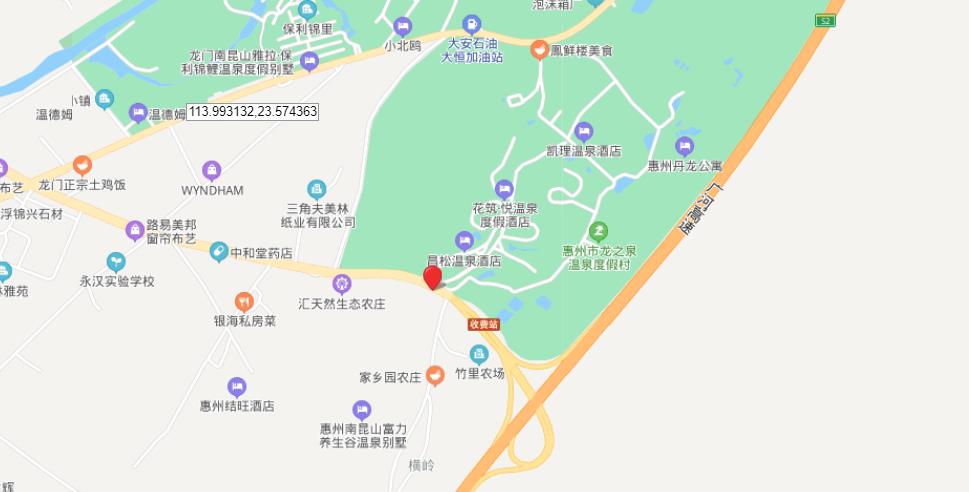Open the 小北鸥 hotel marker

[403, 26]
